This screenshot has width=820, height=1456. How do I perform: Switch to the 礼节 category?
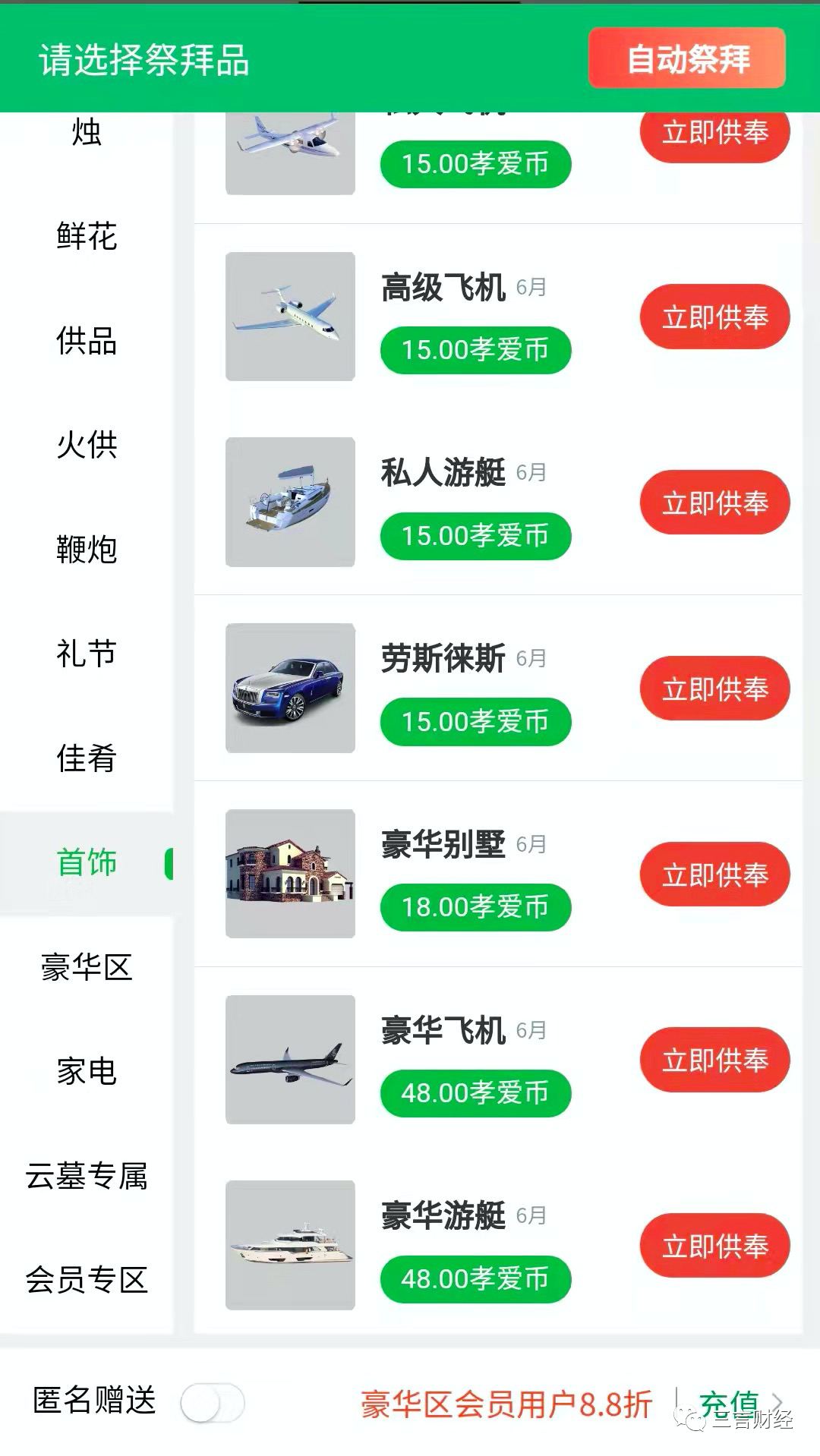tap(87, 654)
